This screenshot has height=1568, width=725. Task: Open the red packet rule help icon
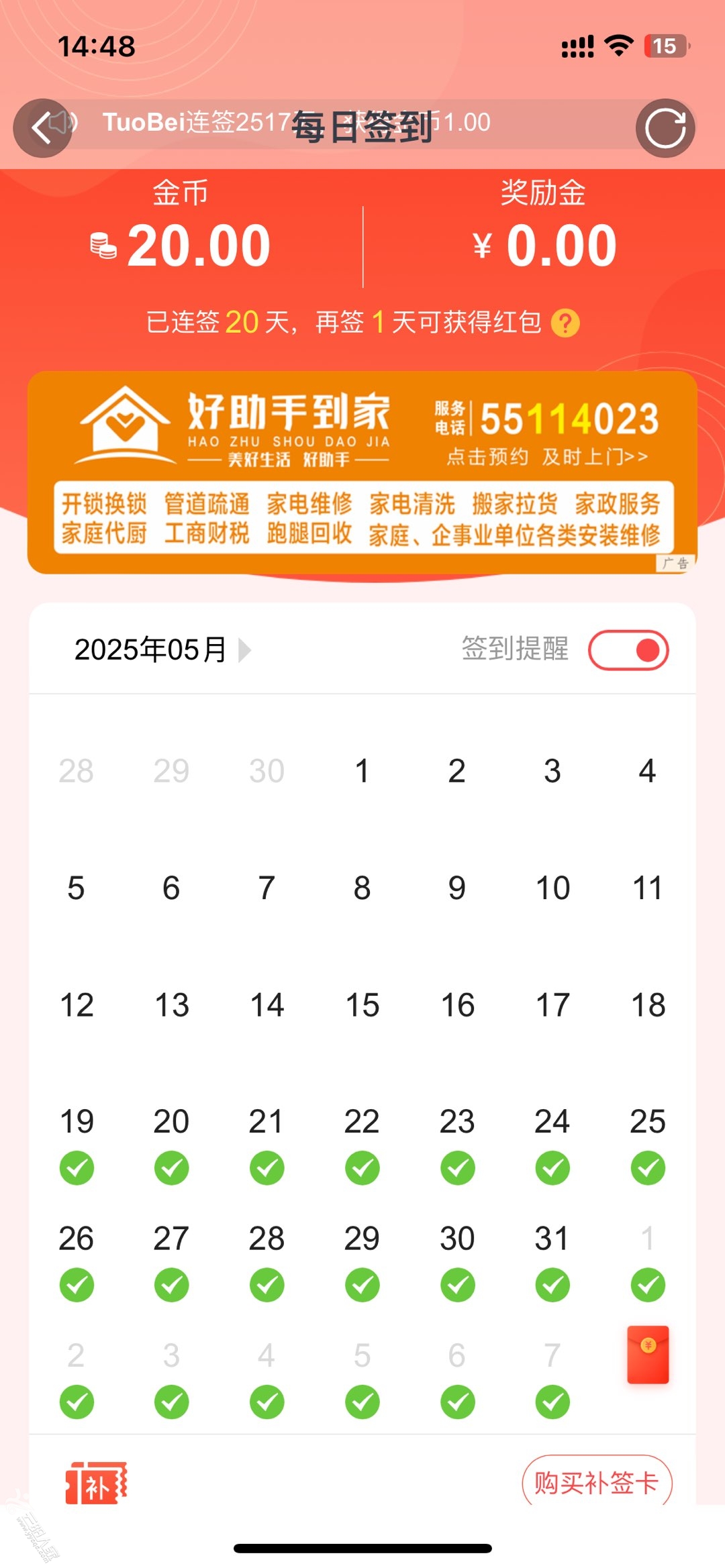pos(565,323)
